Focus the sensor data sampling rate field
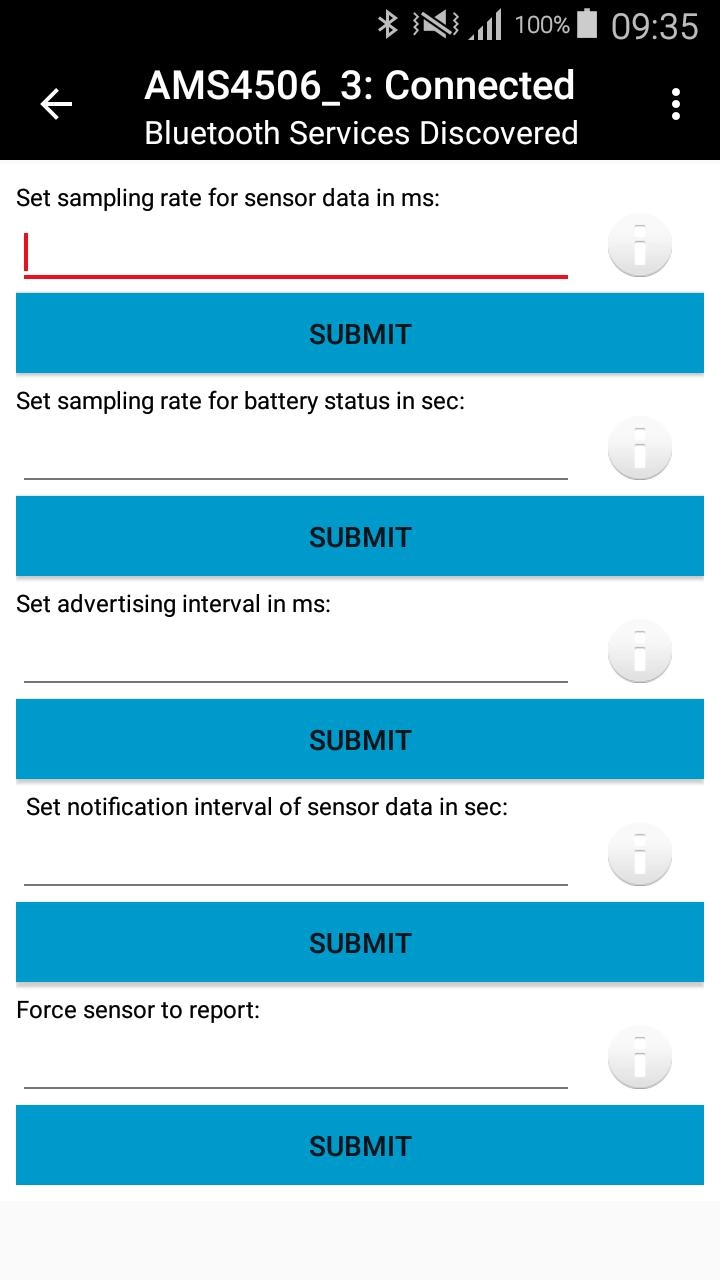The image size is (720, 1280). point(296,254)
